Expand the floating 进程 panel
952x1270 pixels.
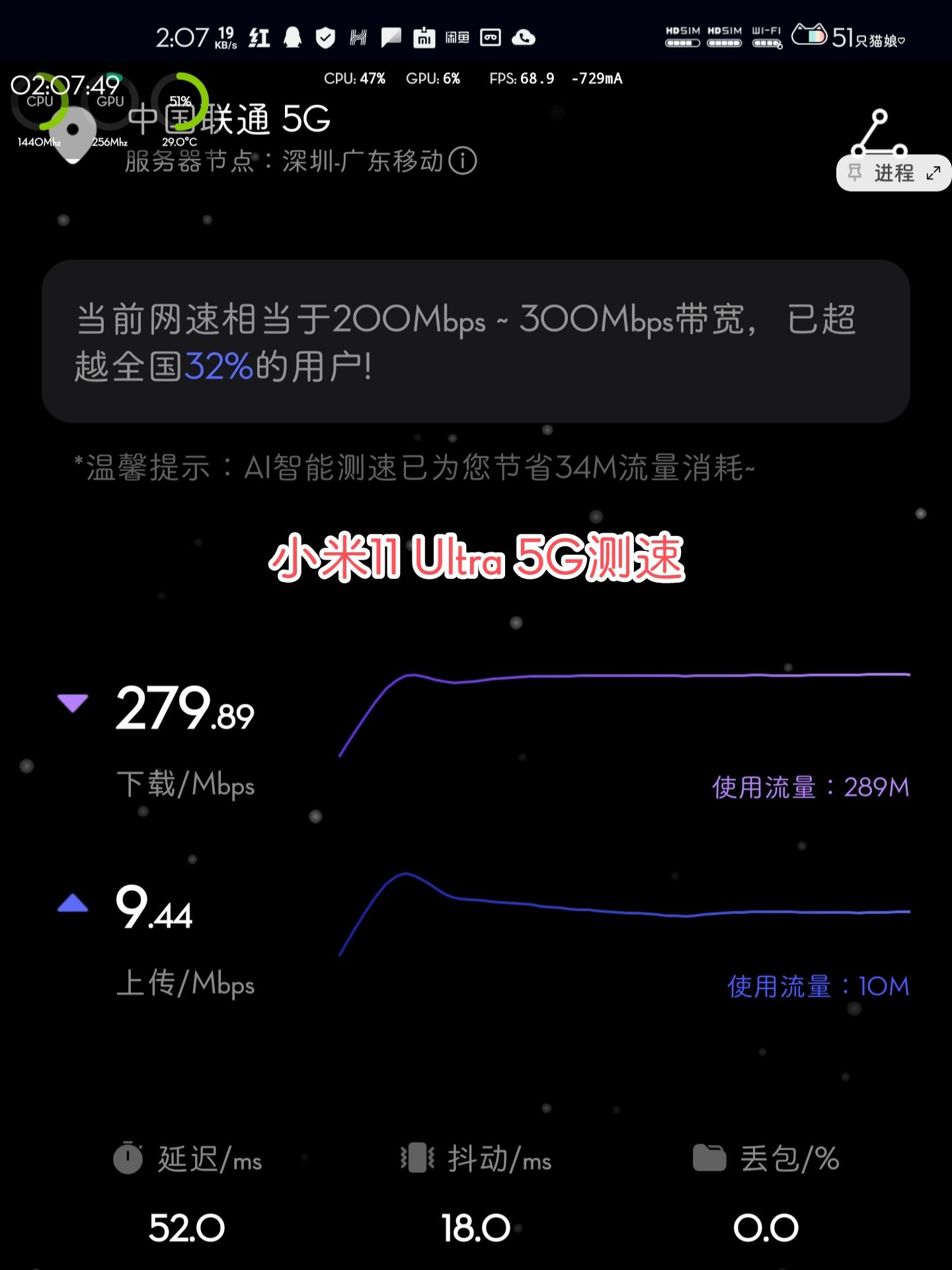933,173
